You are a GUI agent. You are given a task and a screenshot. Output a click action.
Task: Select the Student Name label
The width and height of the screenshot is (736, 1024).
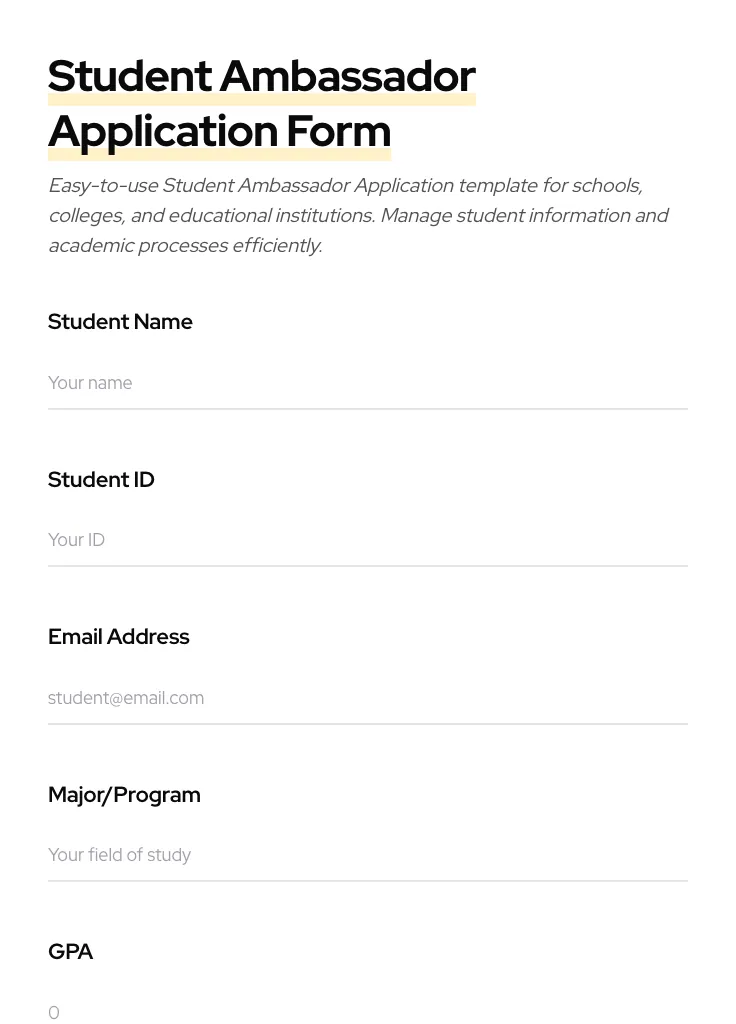(x=120, y=322)
